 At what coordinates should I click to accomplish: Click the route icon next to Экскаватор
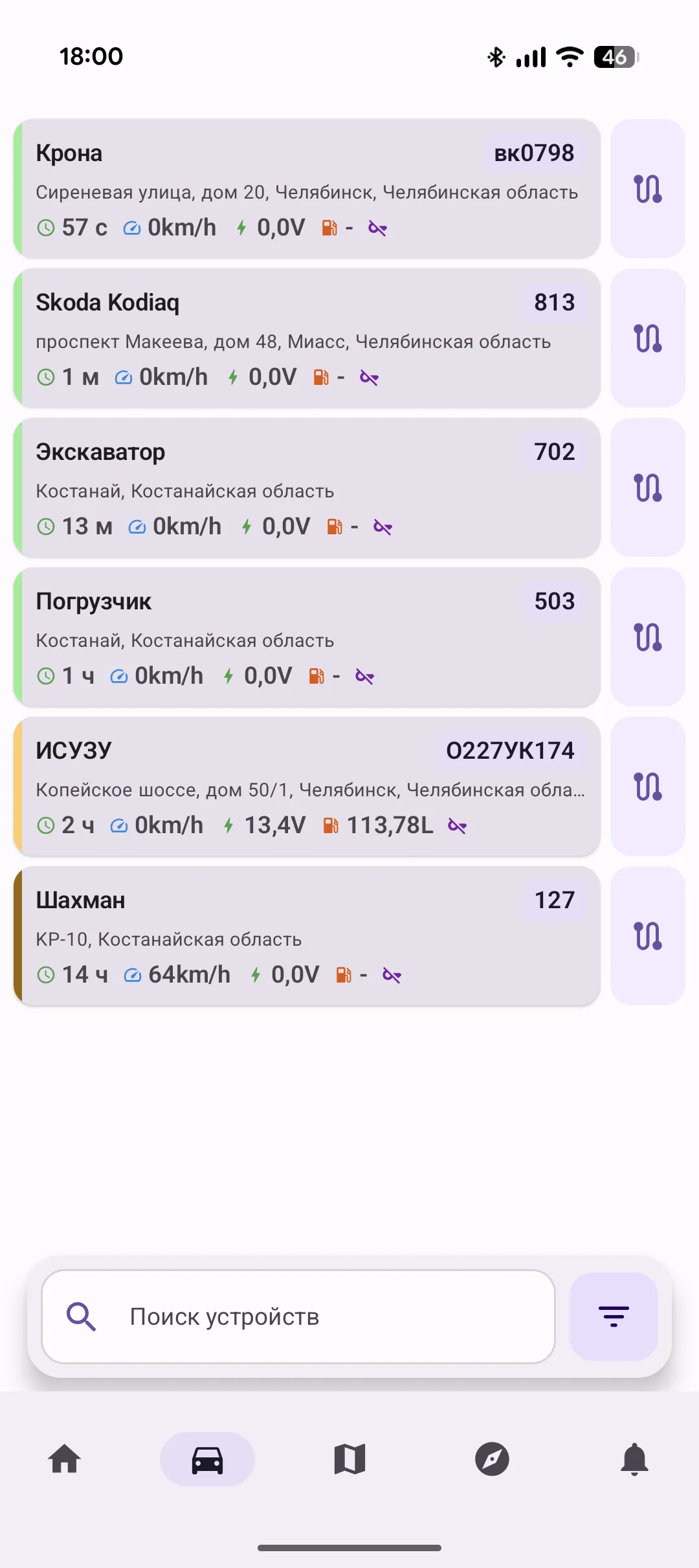(x=647, y=488)
